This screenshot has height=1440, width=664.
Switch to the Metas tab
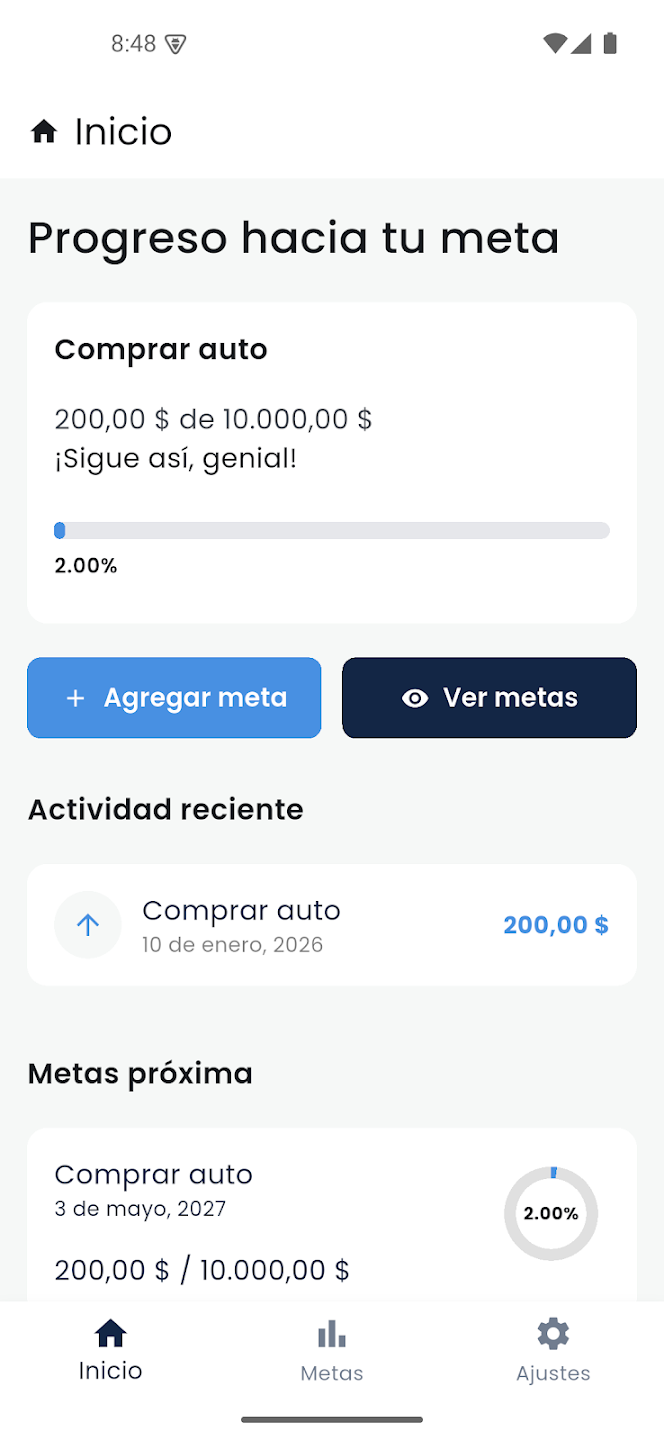click(x=332, y=1350)
